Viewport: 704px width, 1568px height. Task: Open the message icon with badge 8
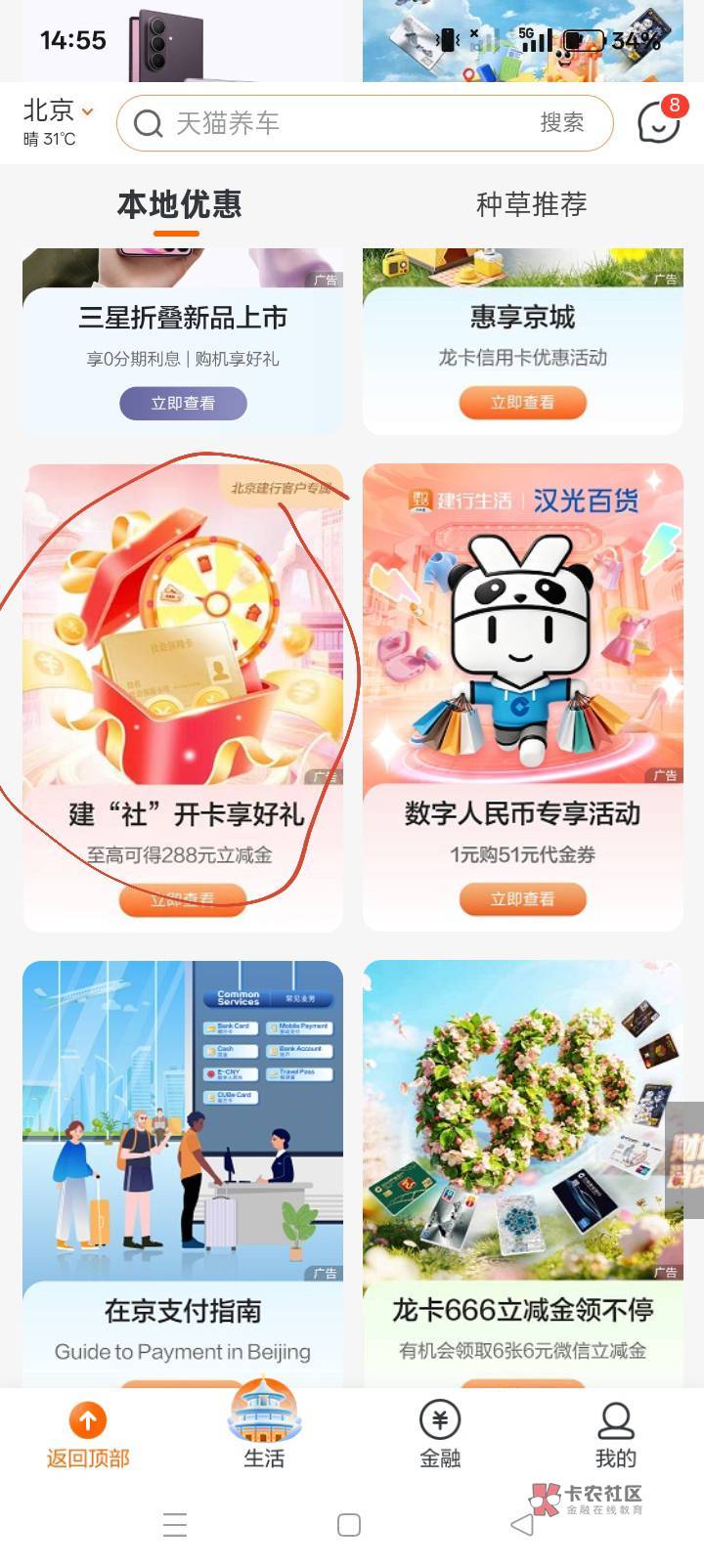click(658, 121)
